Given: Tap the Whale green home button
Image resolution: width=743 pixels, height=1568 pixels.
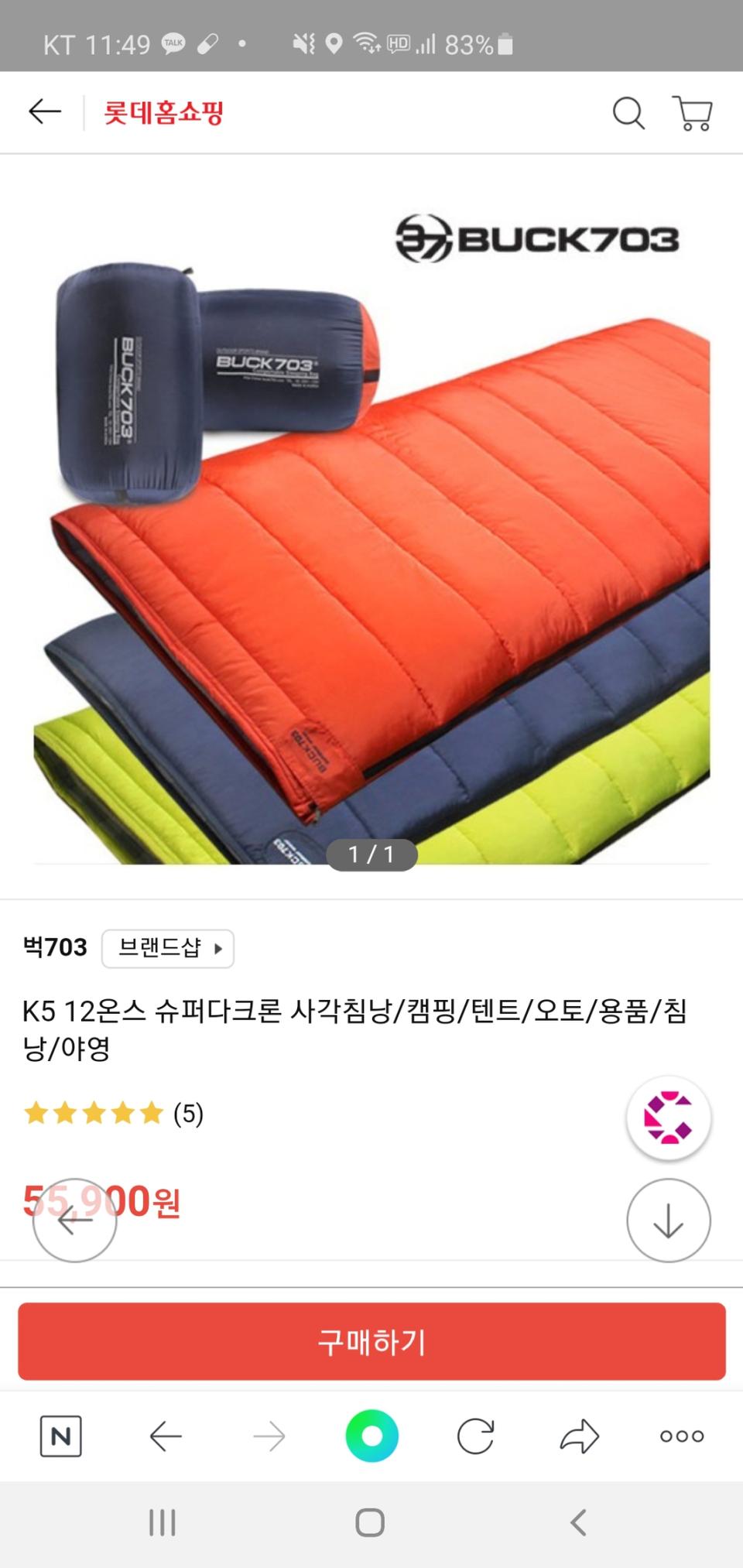Looking at the screenshot, I should [370, 1436].
